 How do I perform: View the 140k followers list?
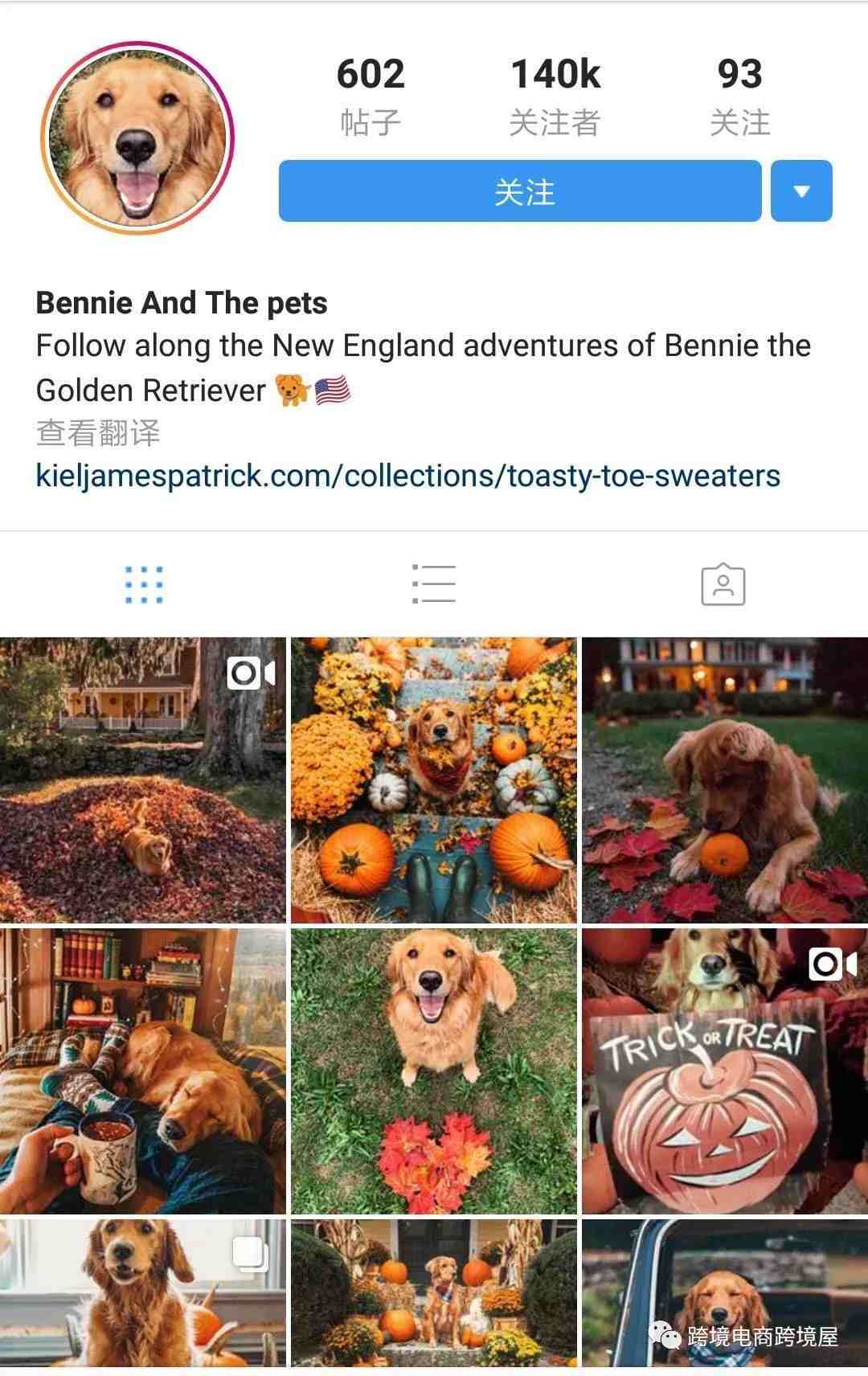pos(555,96)
